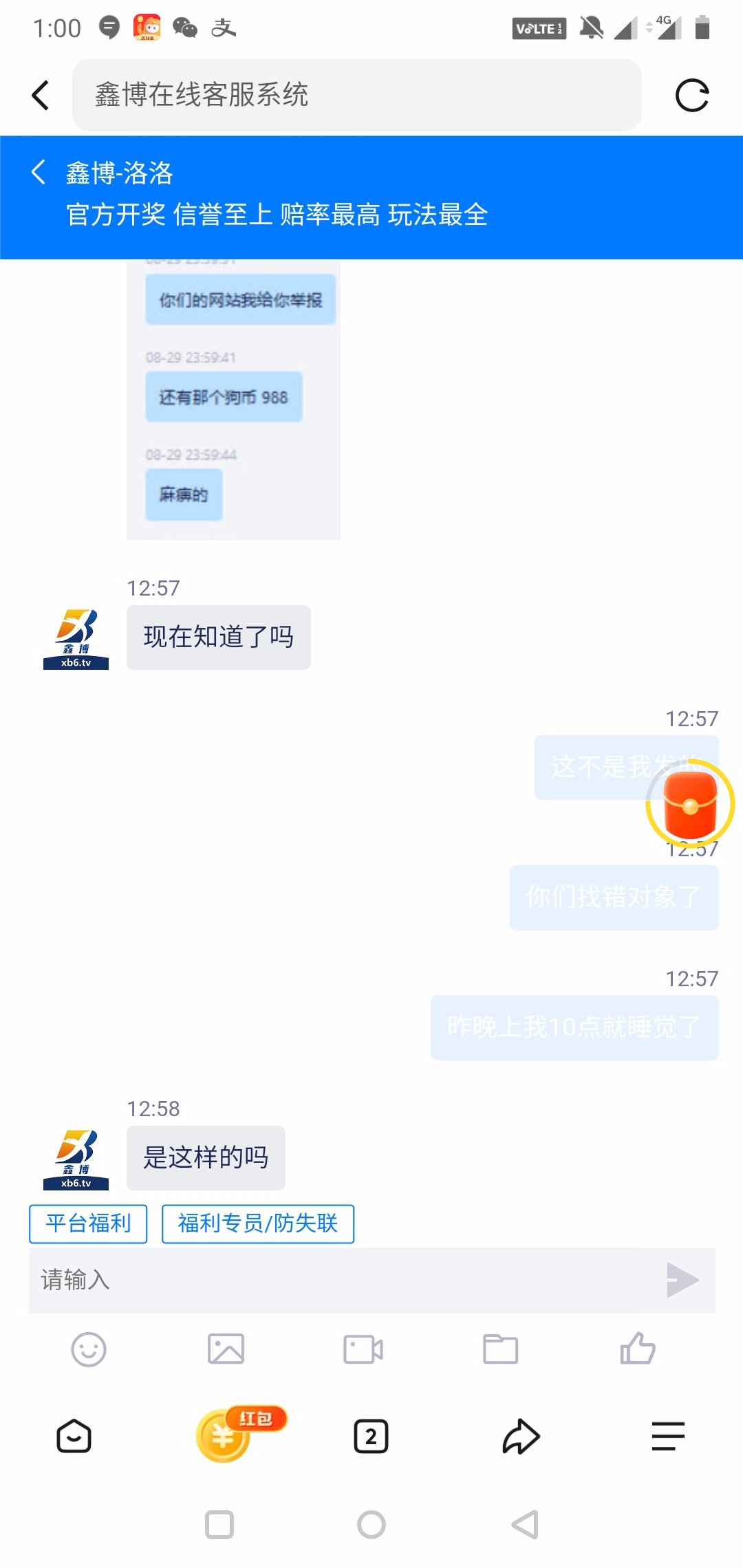Share this page with the arrow icon
The image size is (743, 1568).
(521, 1436)
